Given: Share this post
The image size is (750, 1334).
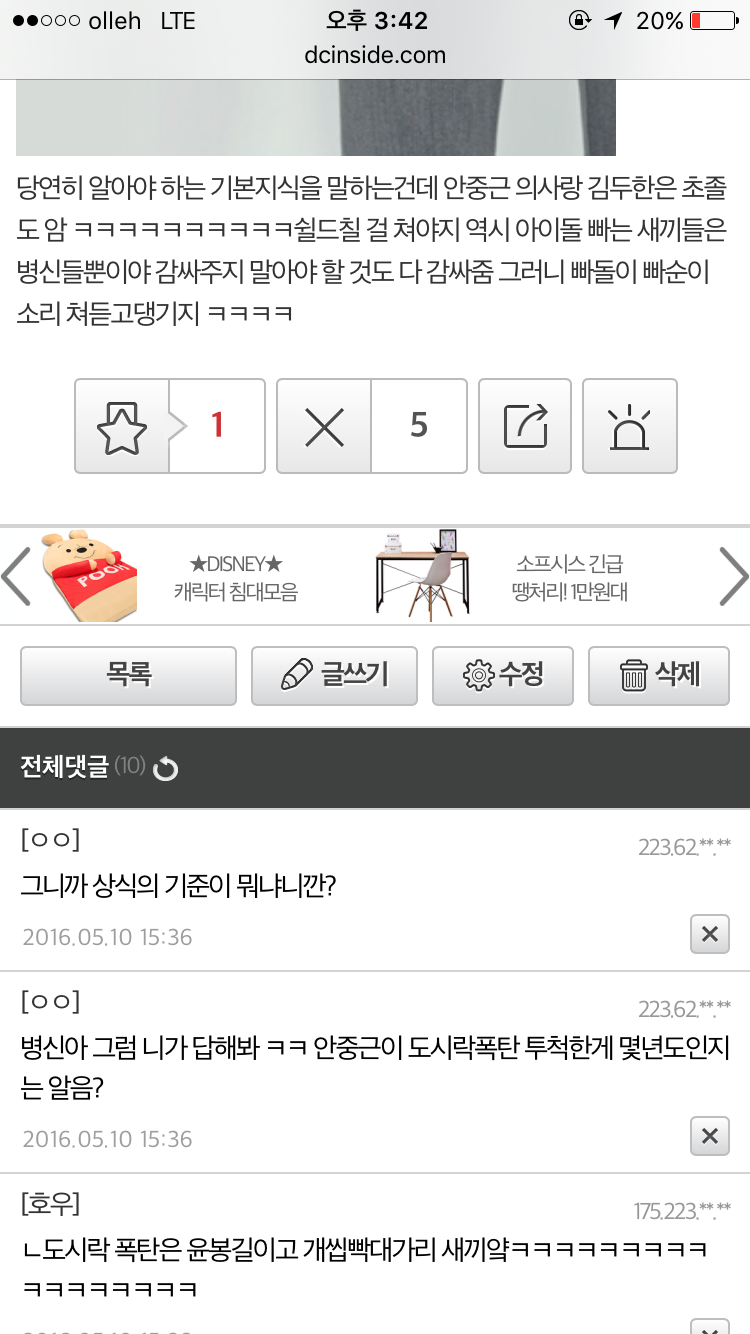Looking at the screenshot, I should [525, 426].
